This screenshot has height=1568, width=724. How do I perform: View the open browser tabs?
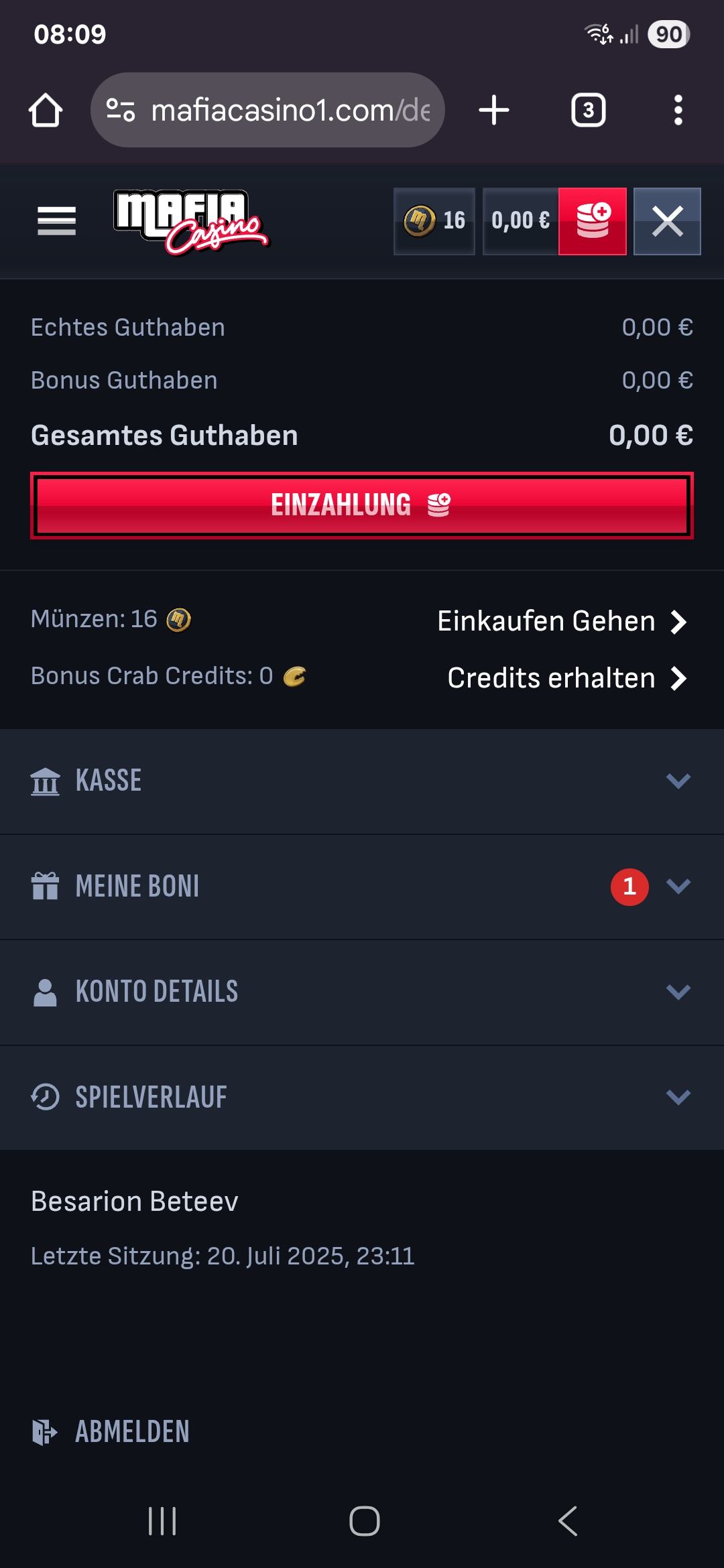[x=588, y=110]
